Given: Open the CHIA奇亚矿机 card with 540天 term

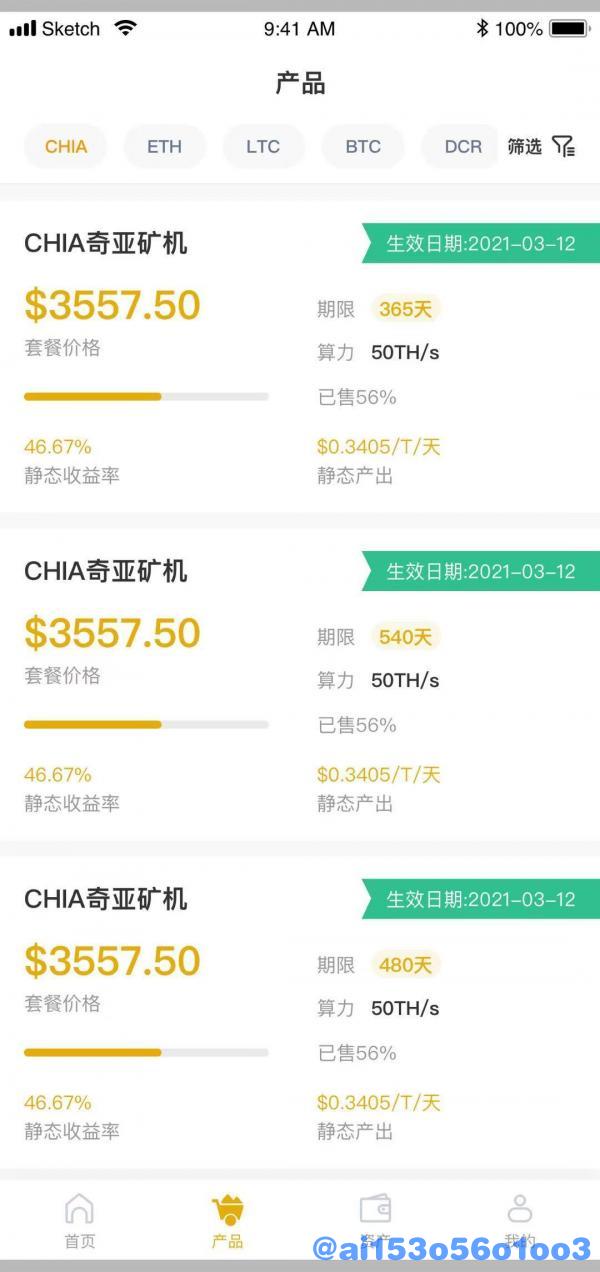Looking at the screenshot, I should [x=300, y=685].
